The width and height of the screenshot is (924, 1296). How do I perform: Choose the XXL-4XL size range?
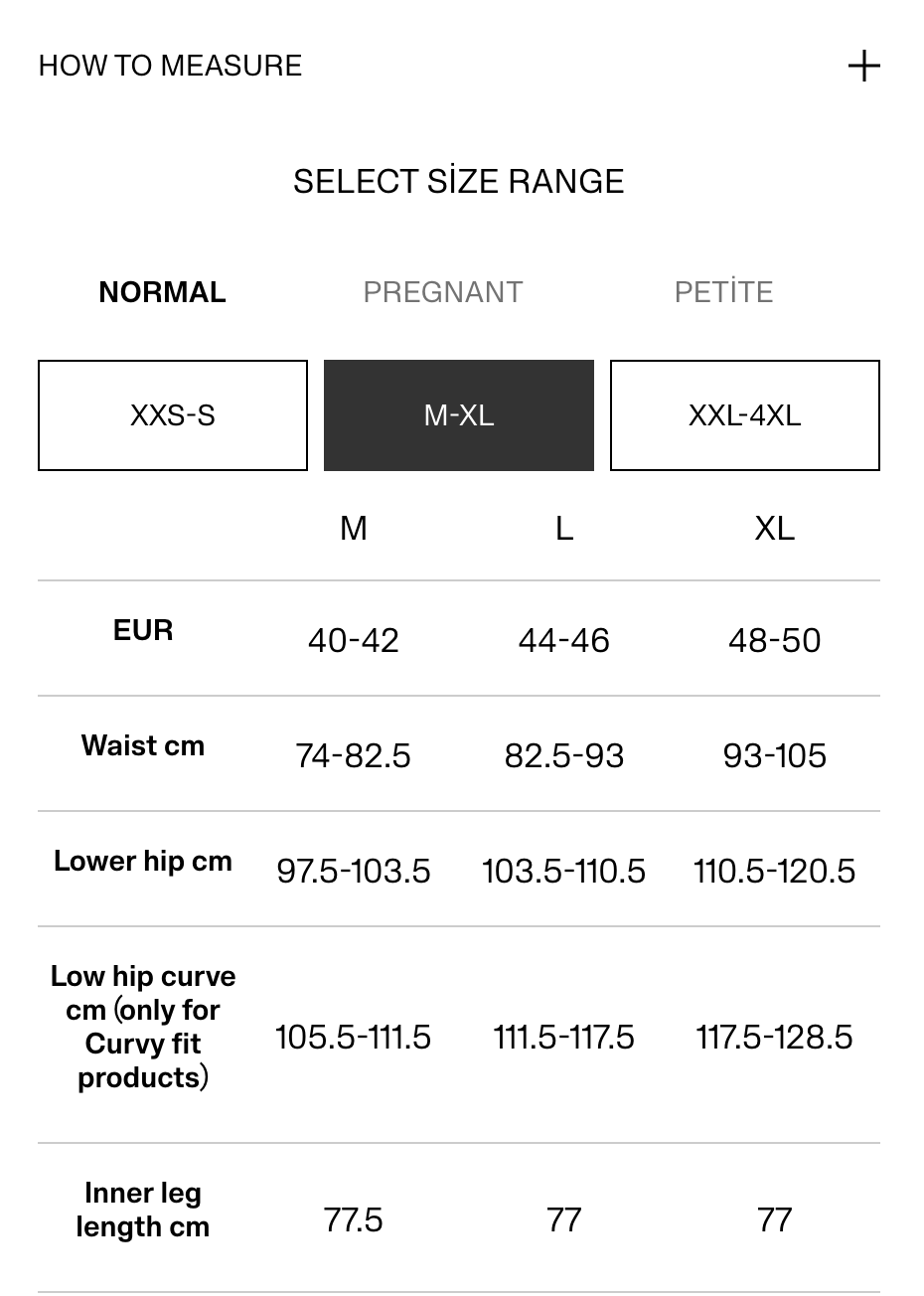pos(744,415)
